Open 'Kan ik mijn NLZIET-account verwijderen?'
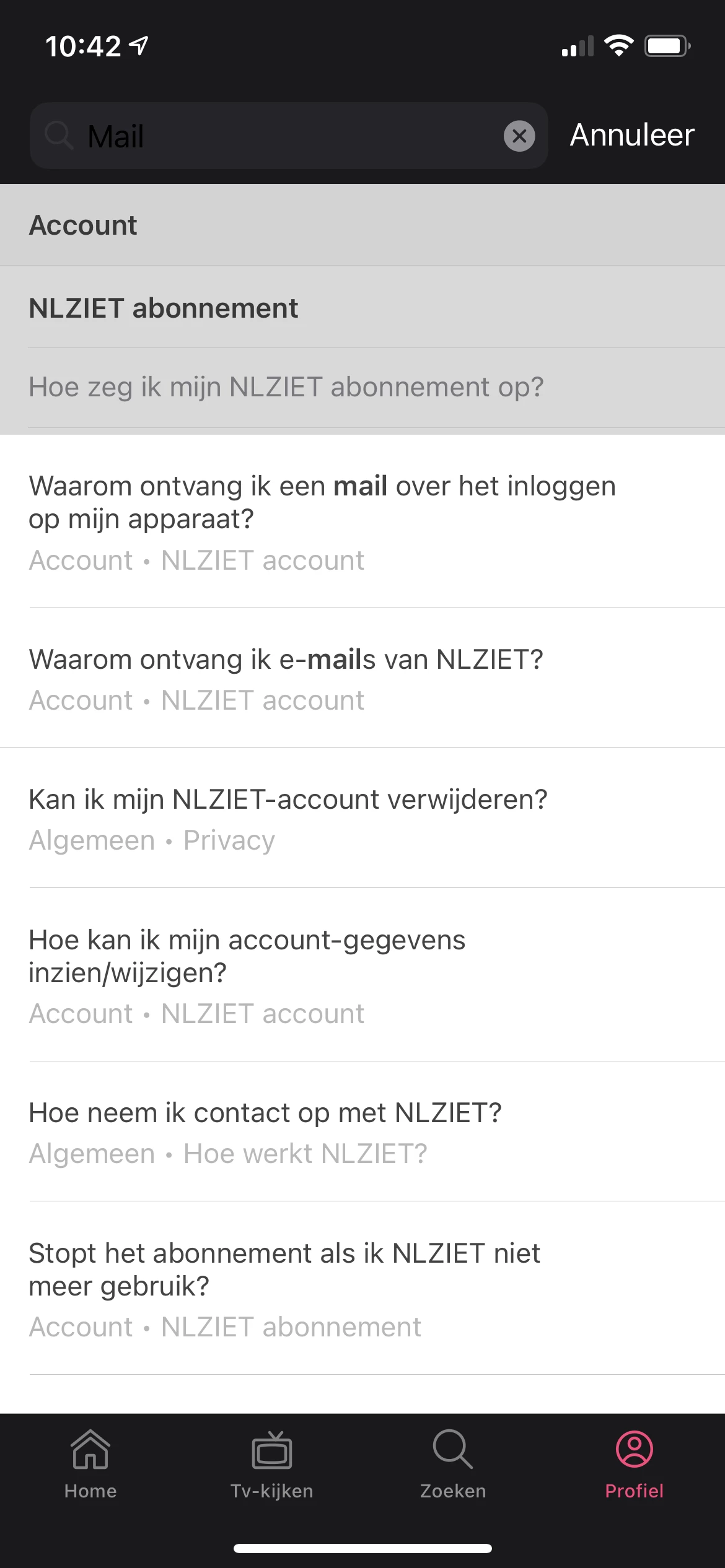The height and width of the screenshot is (1568, 725). pos(288,818)
